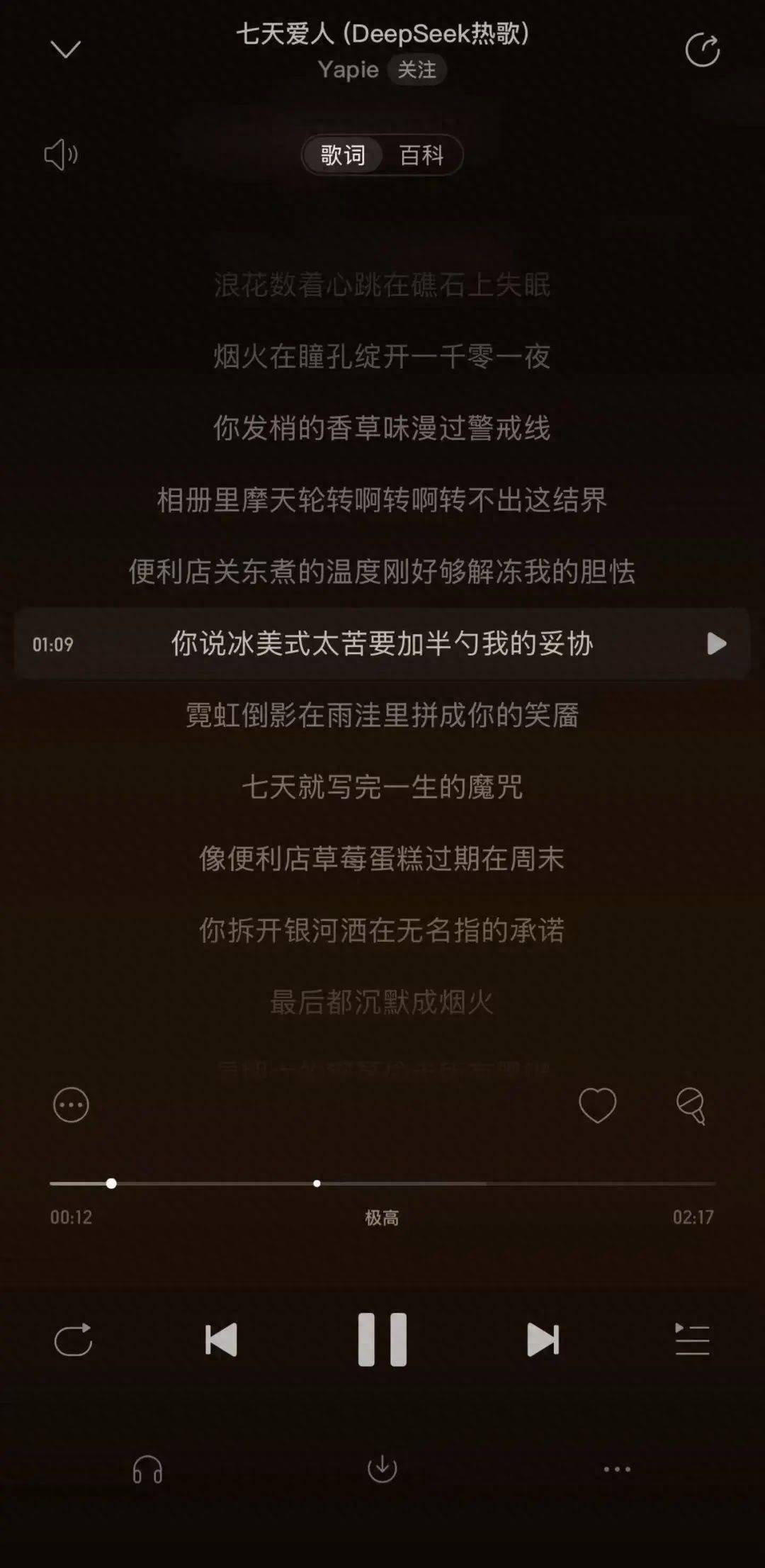765x1568 pixels.
Task: Switch to the 百科 tab
Action: pyautogui.click(x=421, y=154)
